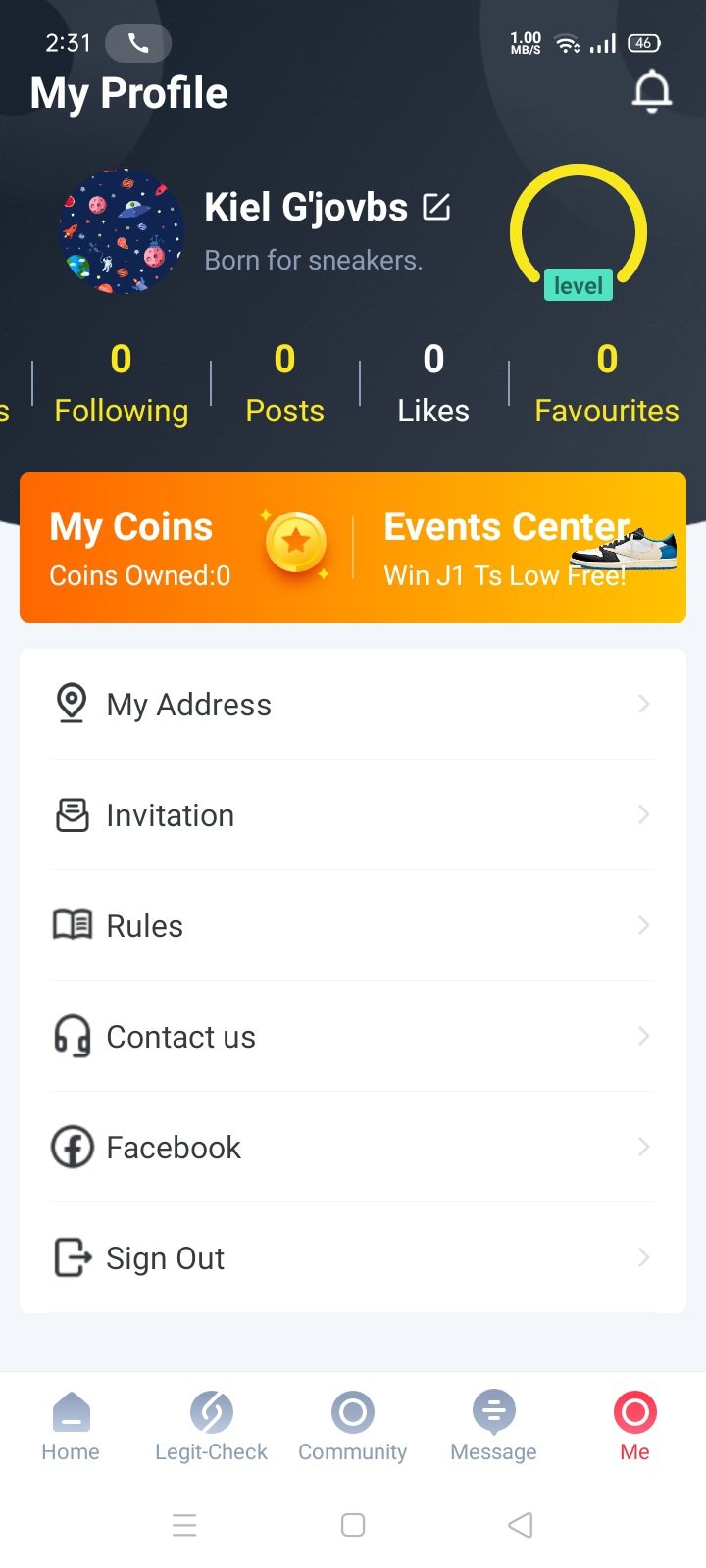Tap the profile avatar picture
The height and width of the screenshot is (1568, 706).
123,232
